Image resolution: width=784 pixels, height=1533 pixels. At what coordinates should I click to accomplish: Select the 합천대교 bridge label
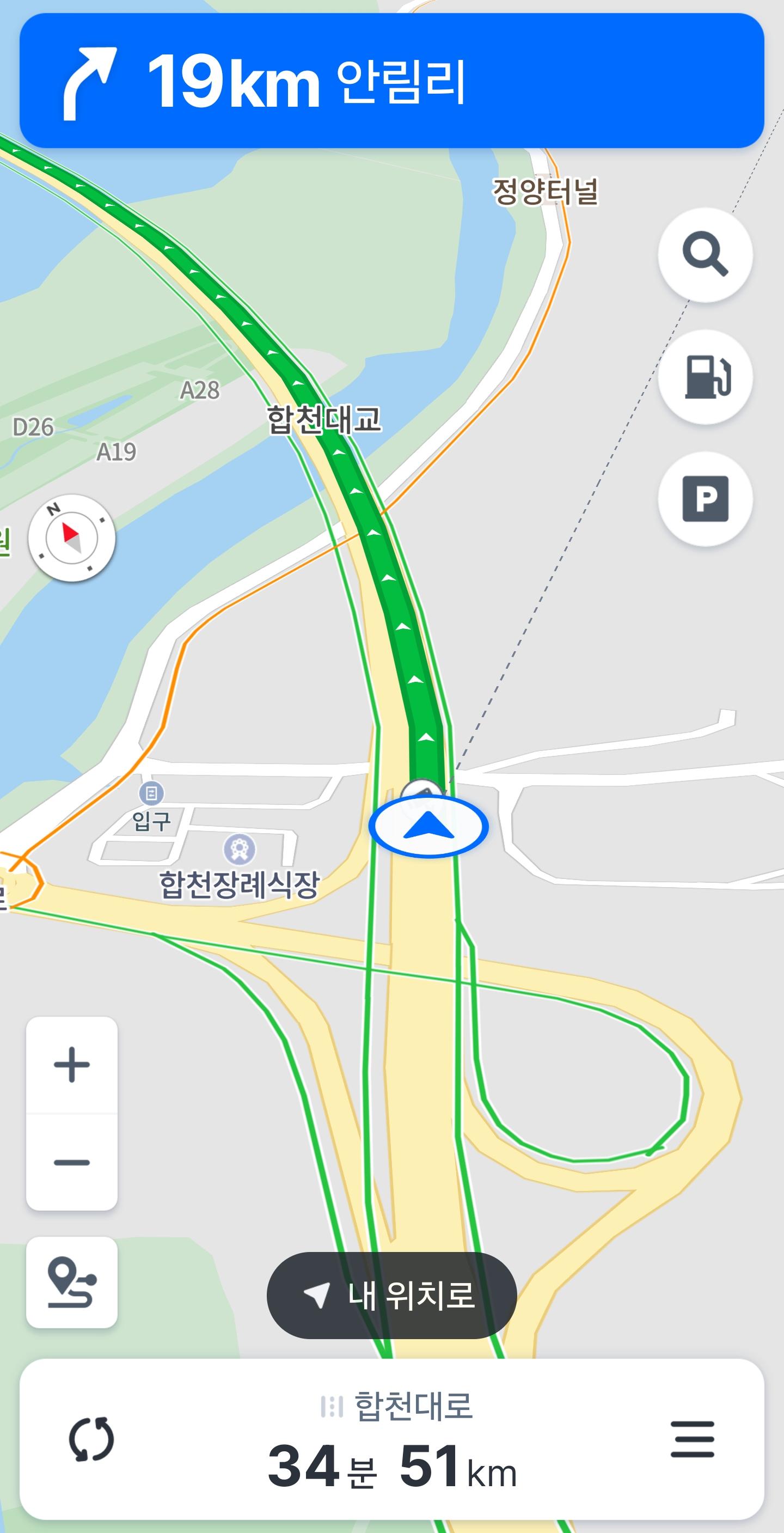pyautogui.click(x=326, y=419)
